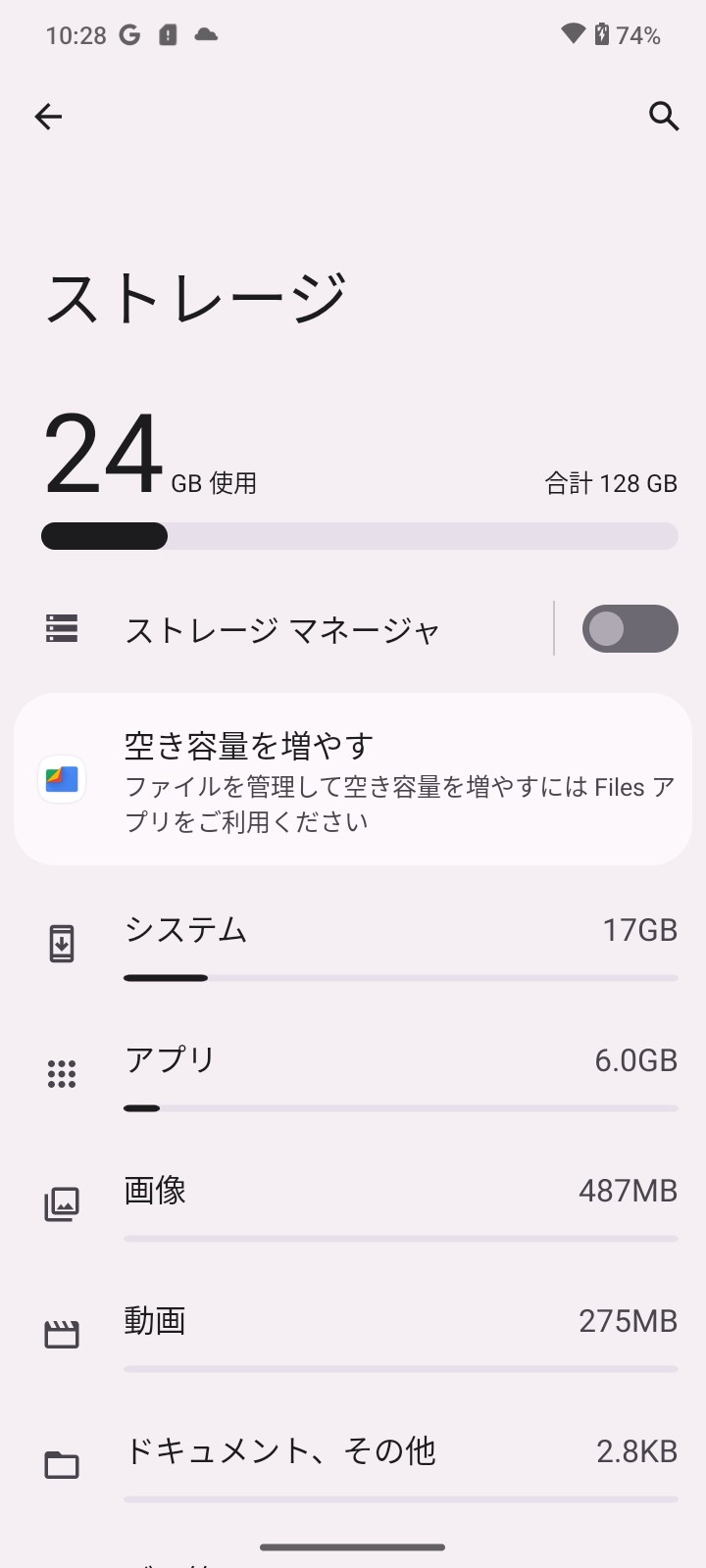Enable the ストレージ マネージャ switch

coord(630,628)
